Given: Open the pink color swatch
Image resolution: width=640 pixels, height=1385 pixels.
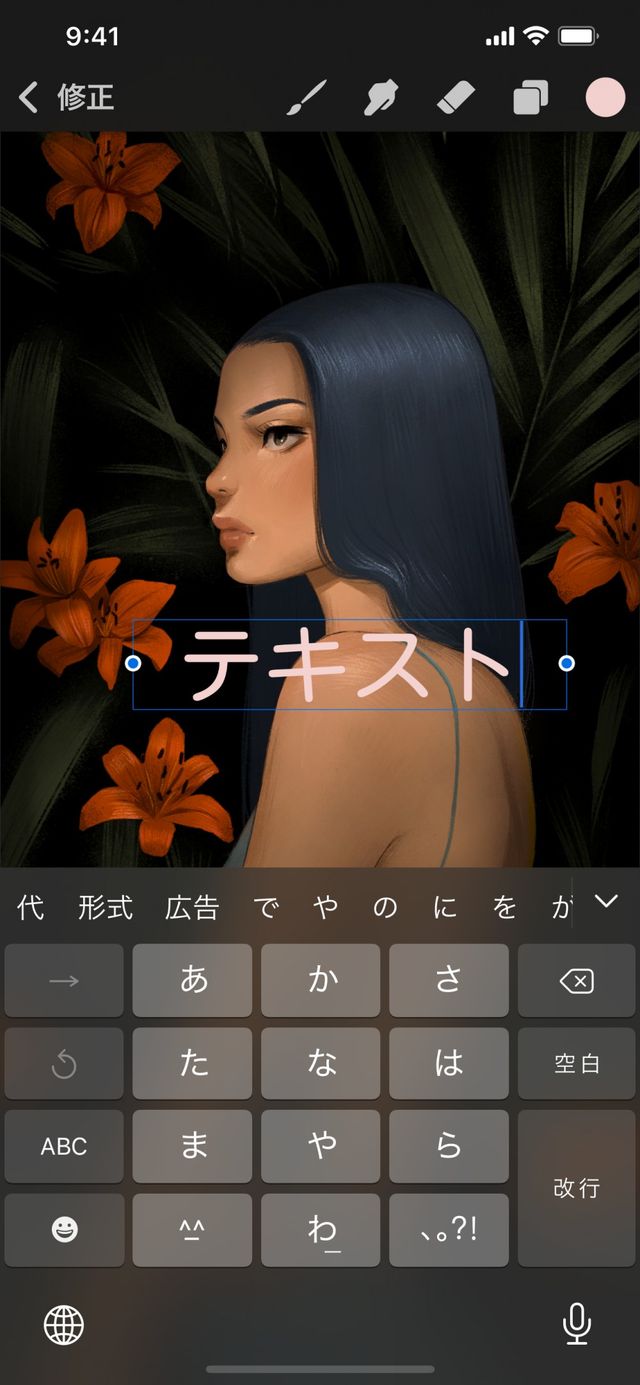Looking at the screenshot, I should (x=605, y=98).
